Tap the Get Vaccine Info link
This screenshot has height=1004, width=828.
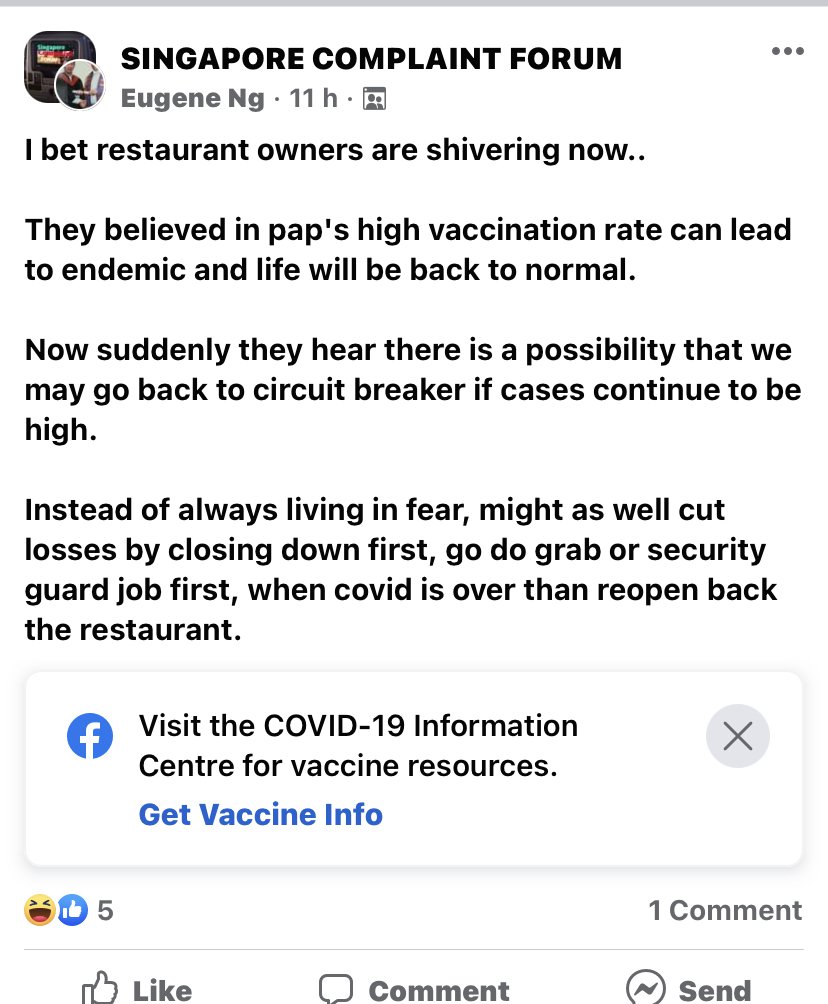tap(260, 814)
